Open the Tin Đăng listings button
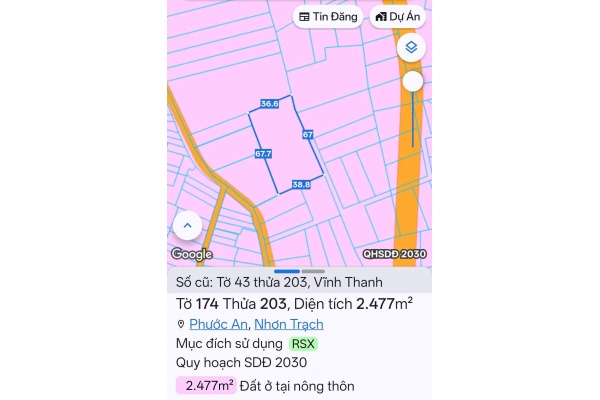Screen dimensions: 600x400 click(x=329, y=17)
